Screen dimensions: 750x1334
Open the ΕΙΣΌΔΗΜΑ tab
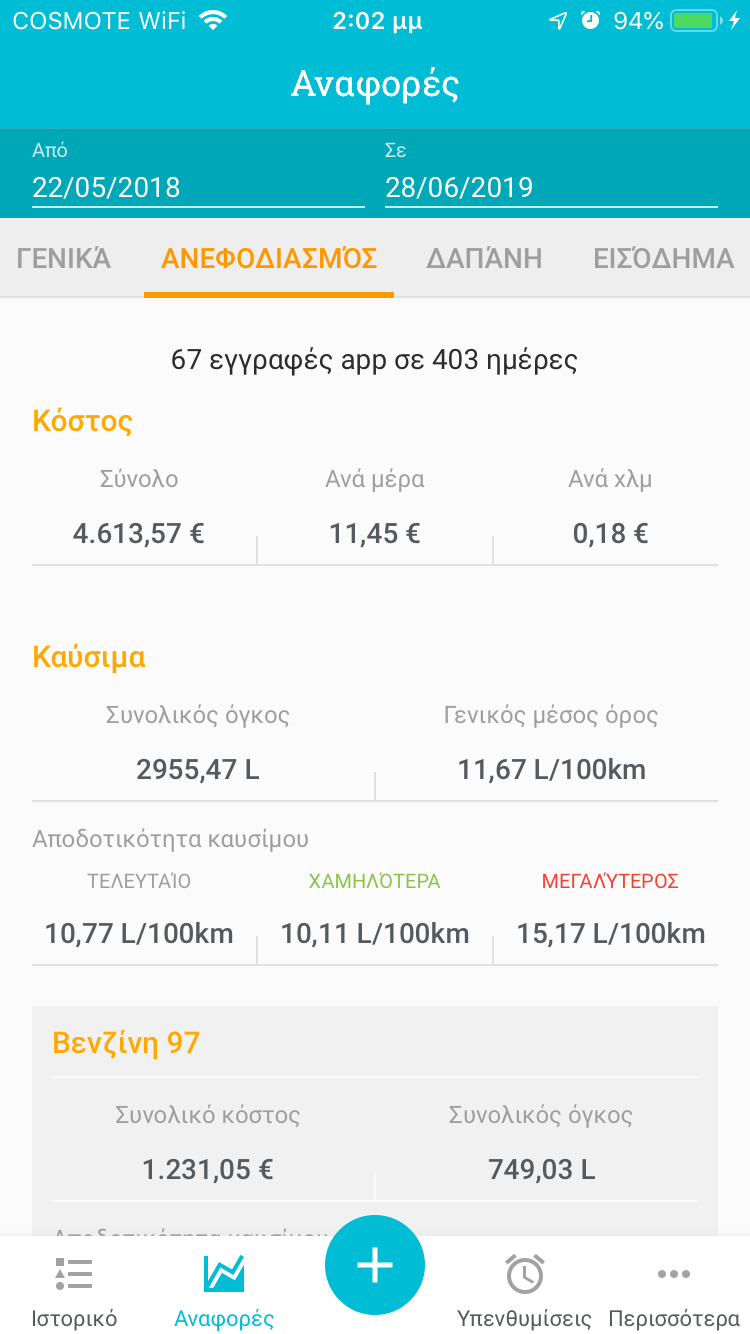664,259
